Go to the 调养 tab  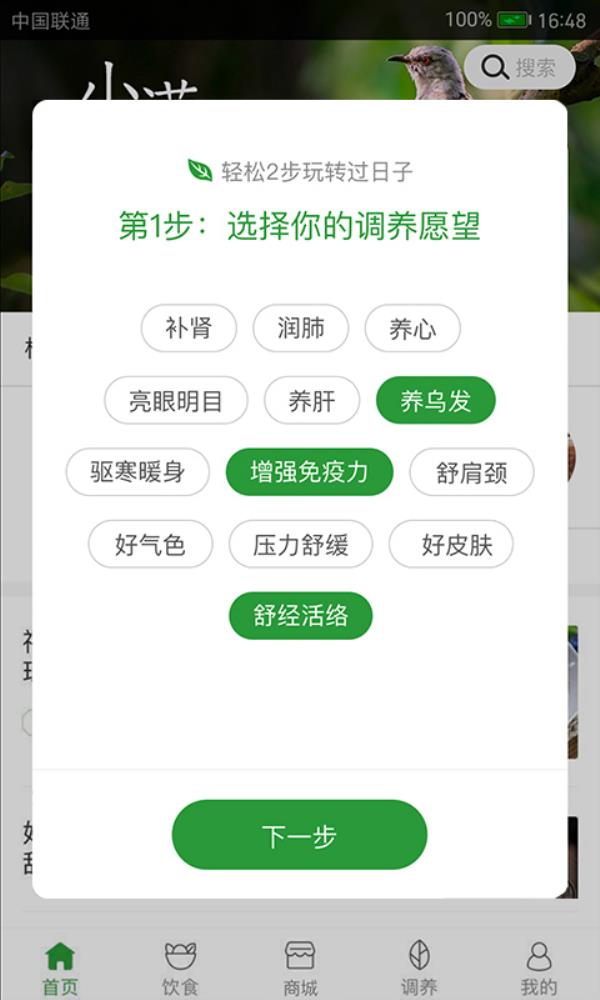pyautogui.click(x=419, y=968)
